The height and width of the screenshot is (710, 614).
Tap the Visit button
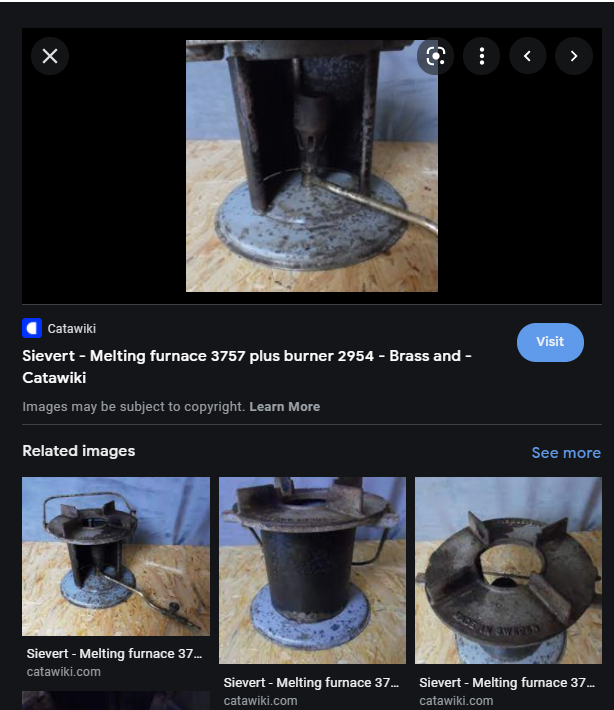[550, 342]
